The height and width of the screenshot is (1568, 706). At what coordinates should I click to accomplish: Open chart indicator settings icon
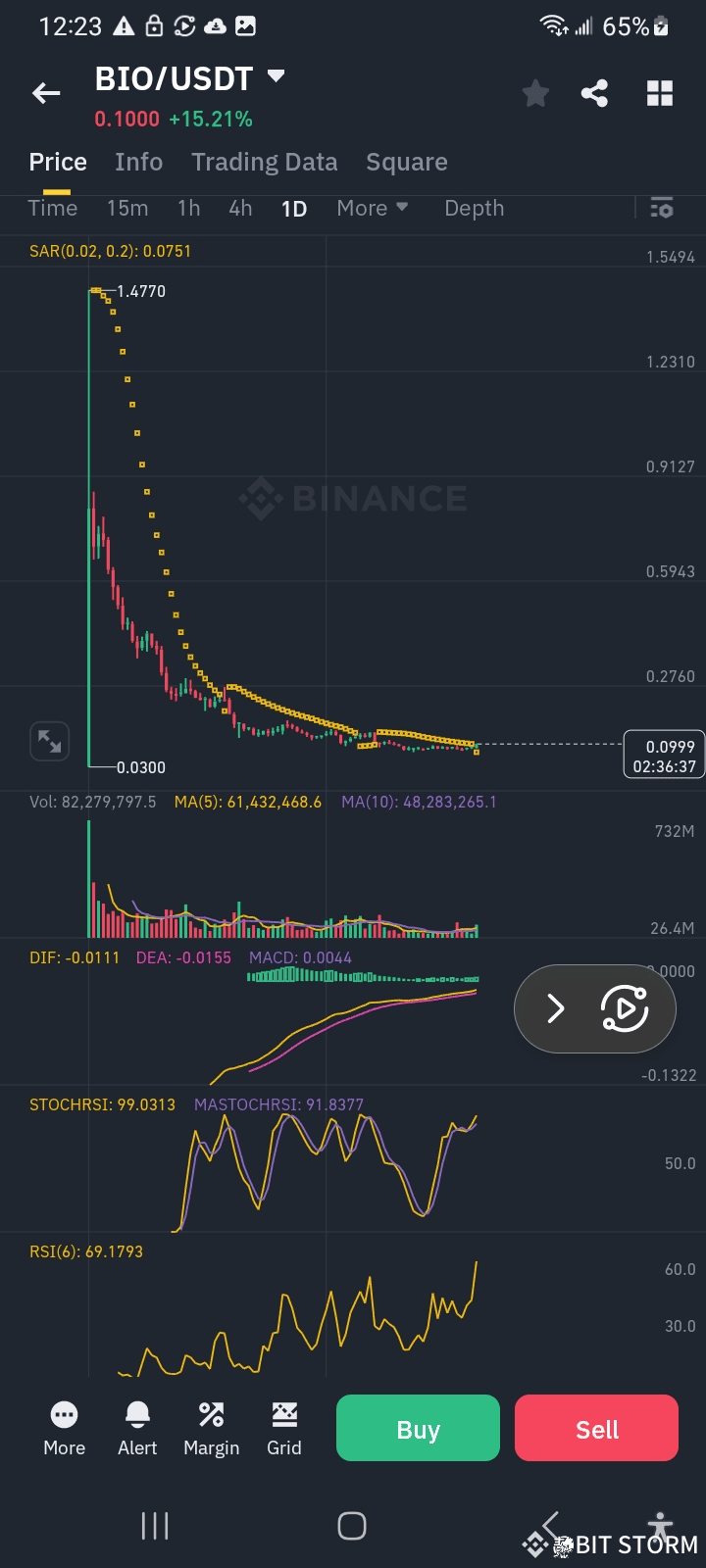point(662,208)
